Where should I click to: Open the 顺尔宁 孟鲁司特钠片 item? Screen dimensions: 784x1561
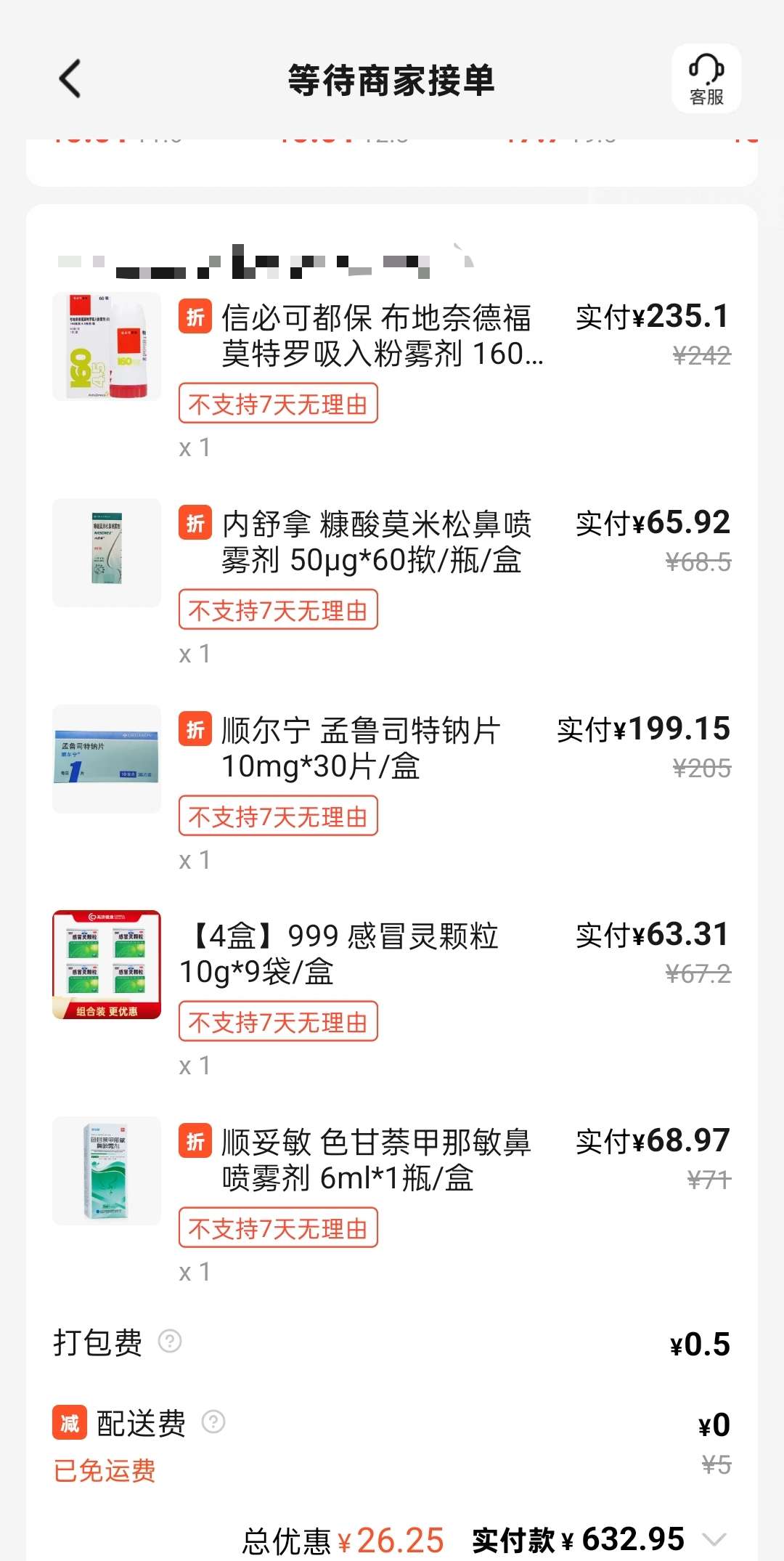coord(392,789)
